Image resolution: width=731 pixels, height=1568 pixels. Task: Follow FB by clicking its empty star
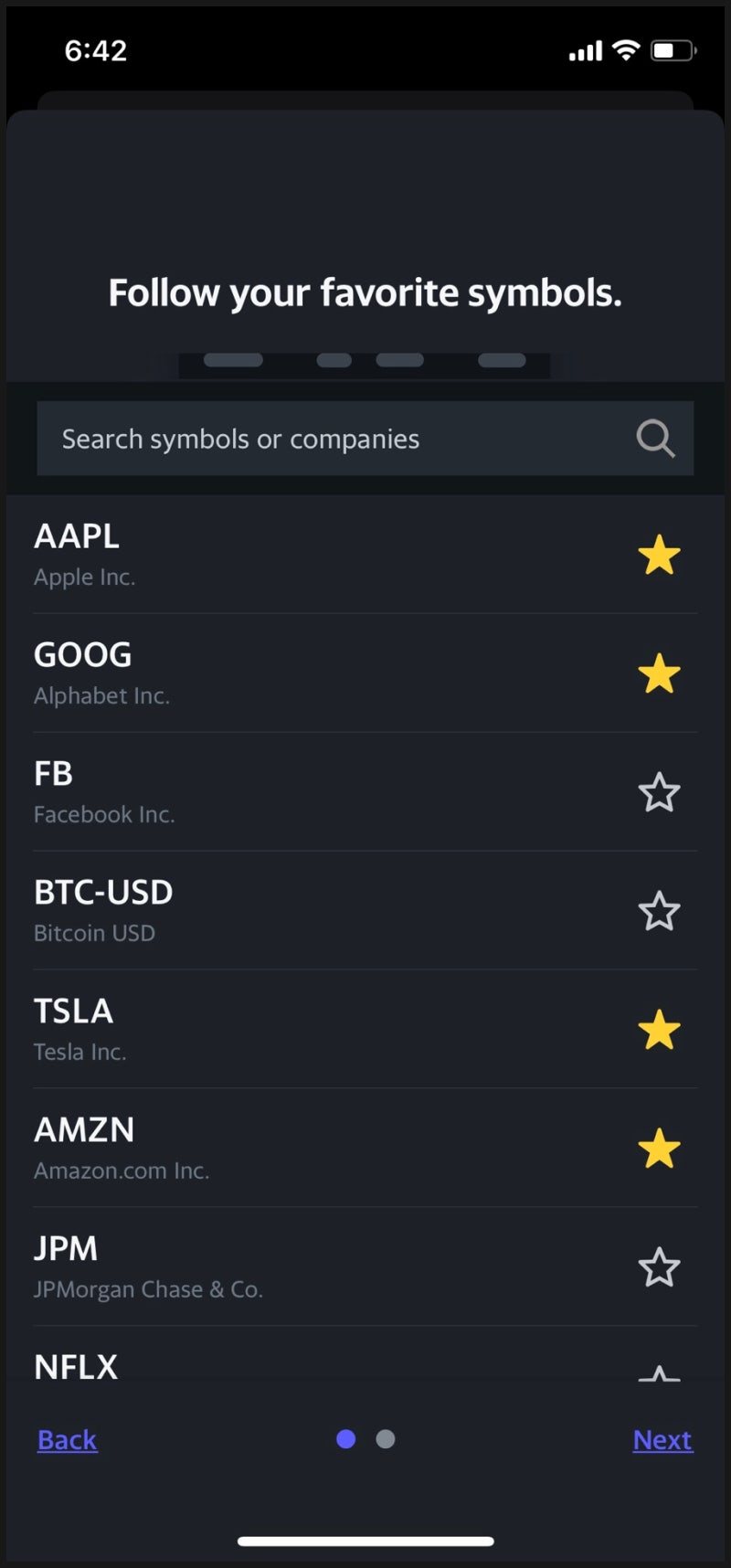pyautogui.click(x=660, y=793)
